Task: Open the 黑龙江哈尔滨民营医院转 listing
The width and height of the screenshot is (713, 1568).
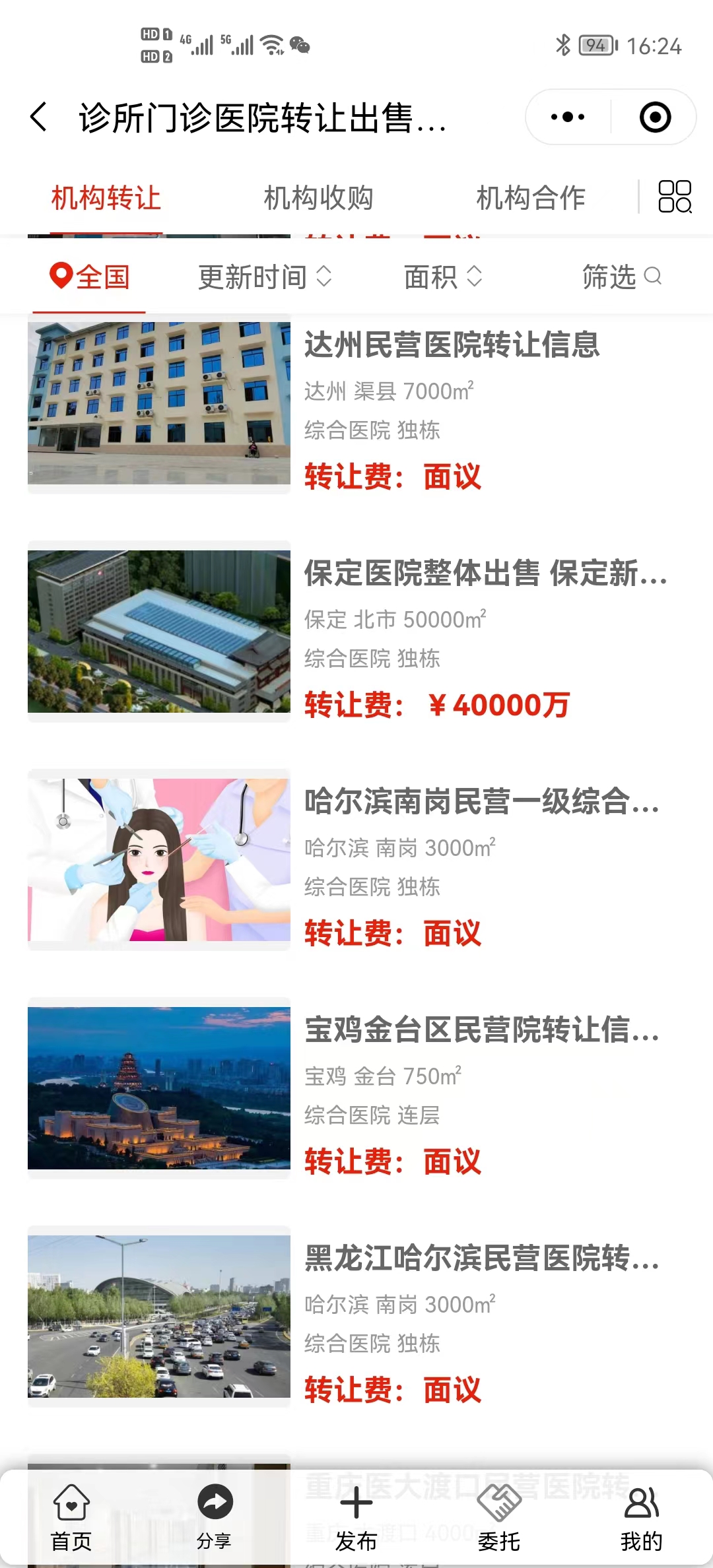Action: [482, 1258]
